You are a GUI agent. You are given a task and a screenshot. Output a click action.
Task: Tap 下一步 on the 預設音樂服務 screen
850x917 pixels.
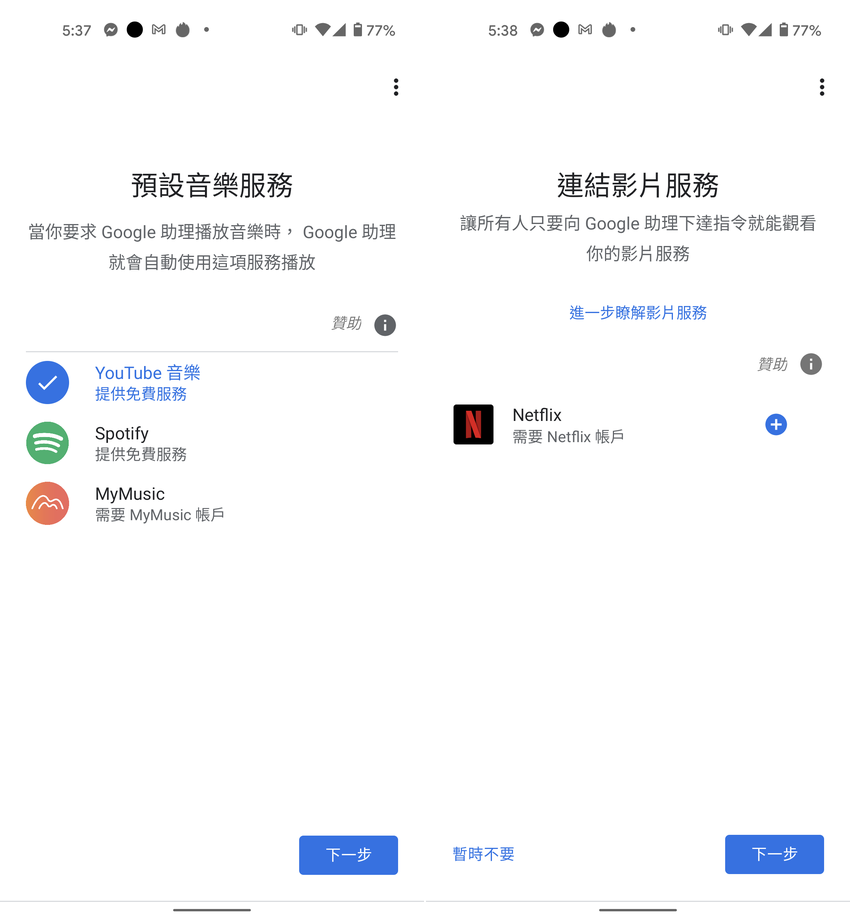(x=348, y=855)
